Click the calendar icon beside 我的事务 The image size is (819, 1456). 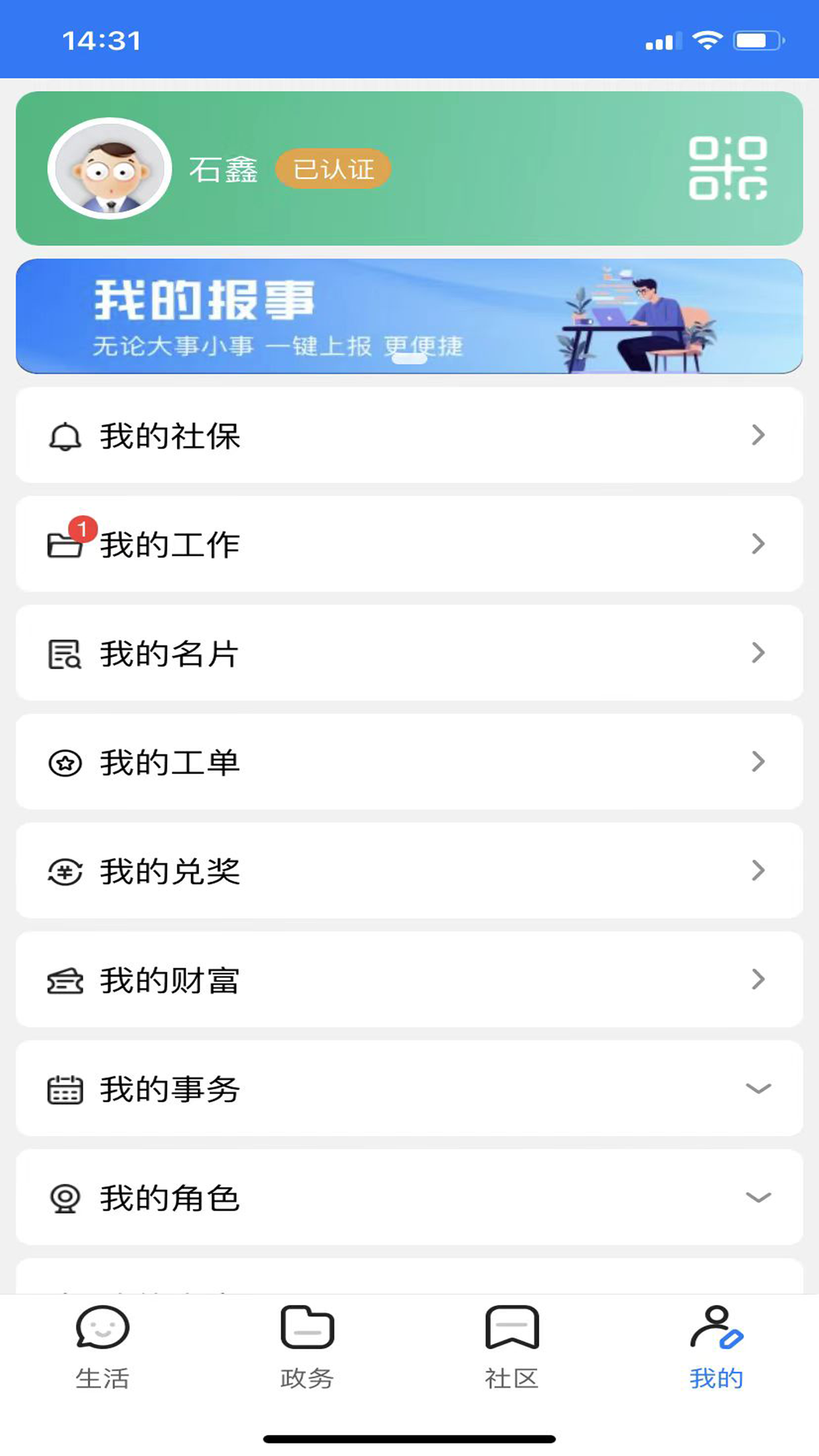[x=64, y=1090]
